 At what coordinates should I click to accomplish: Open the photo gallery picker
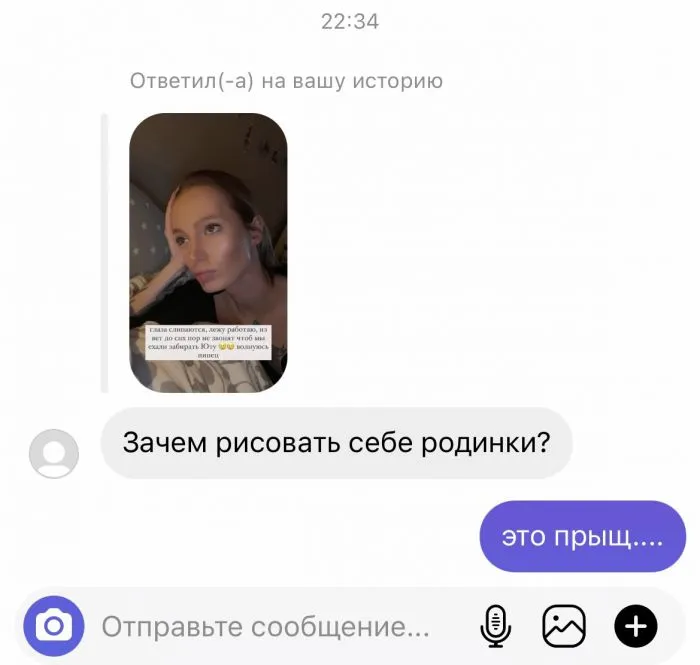[x=563, y=627]
